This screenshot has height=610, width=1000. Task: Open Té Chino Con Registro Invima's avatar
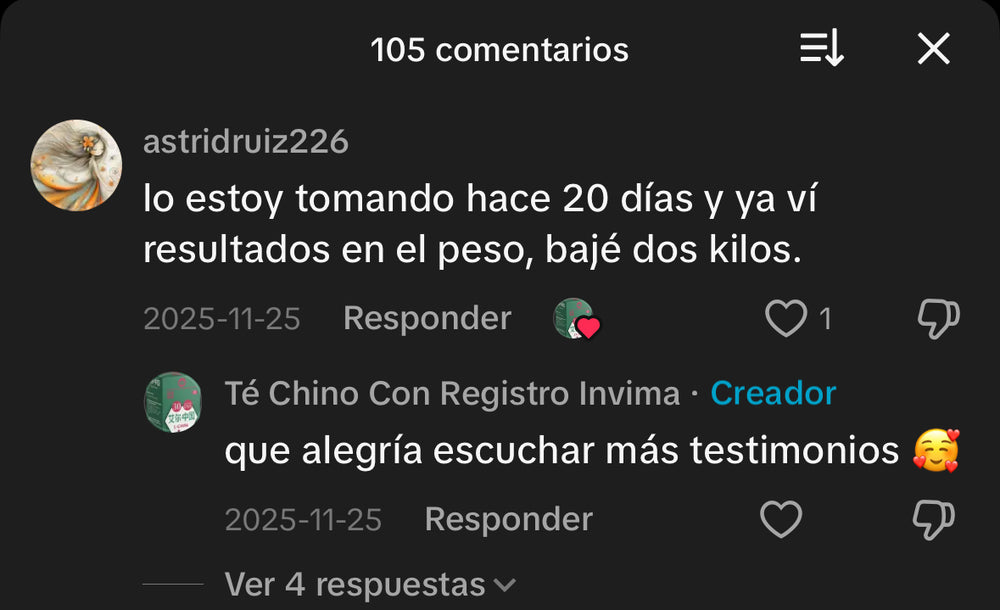[173, 402]
